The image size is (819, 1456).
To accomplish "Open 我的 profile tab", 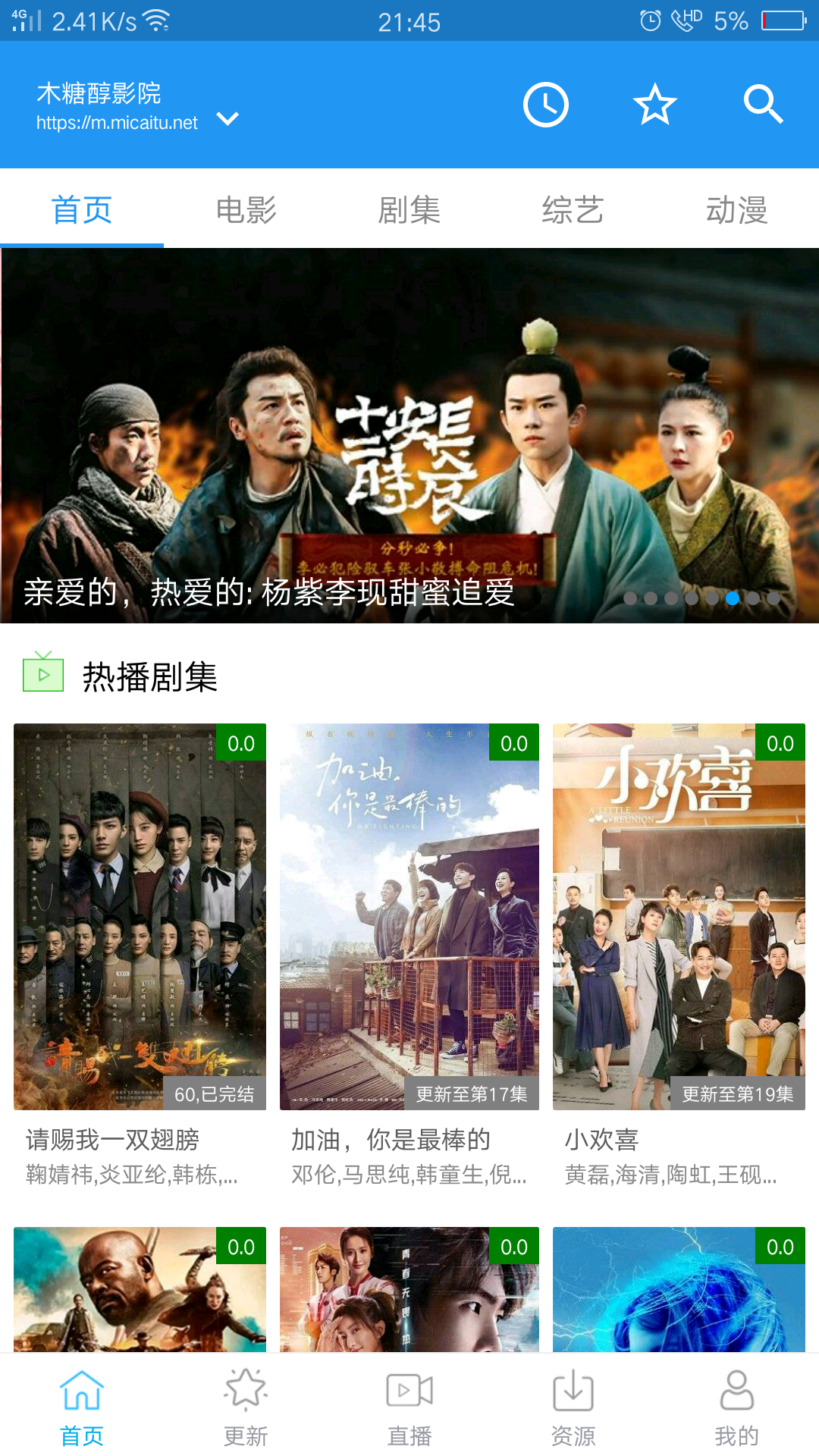I will coord(737,1407).
